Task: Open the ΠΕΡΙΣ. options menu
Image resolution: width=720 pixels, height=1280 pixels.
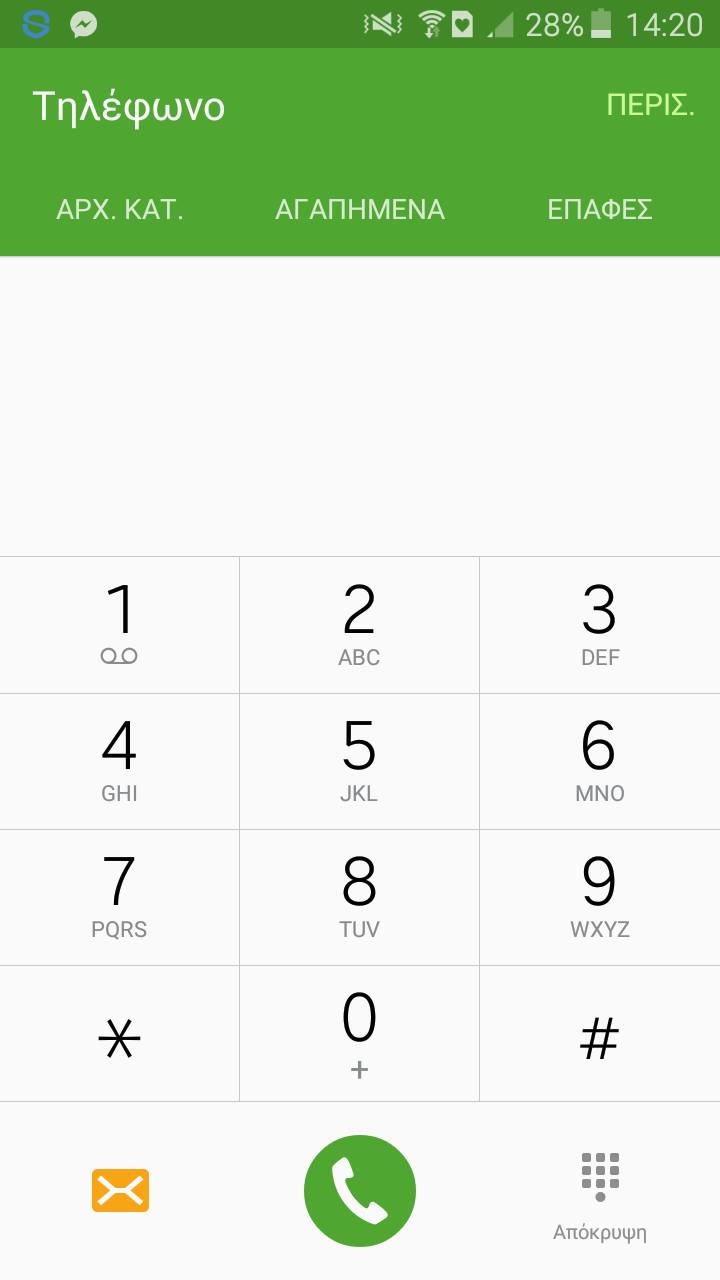Action: 651,105
